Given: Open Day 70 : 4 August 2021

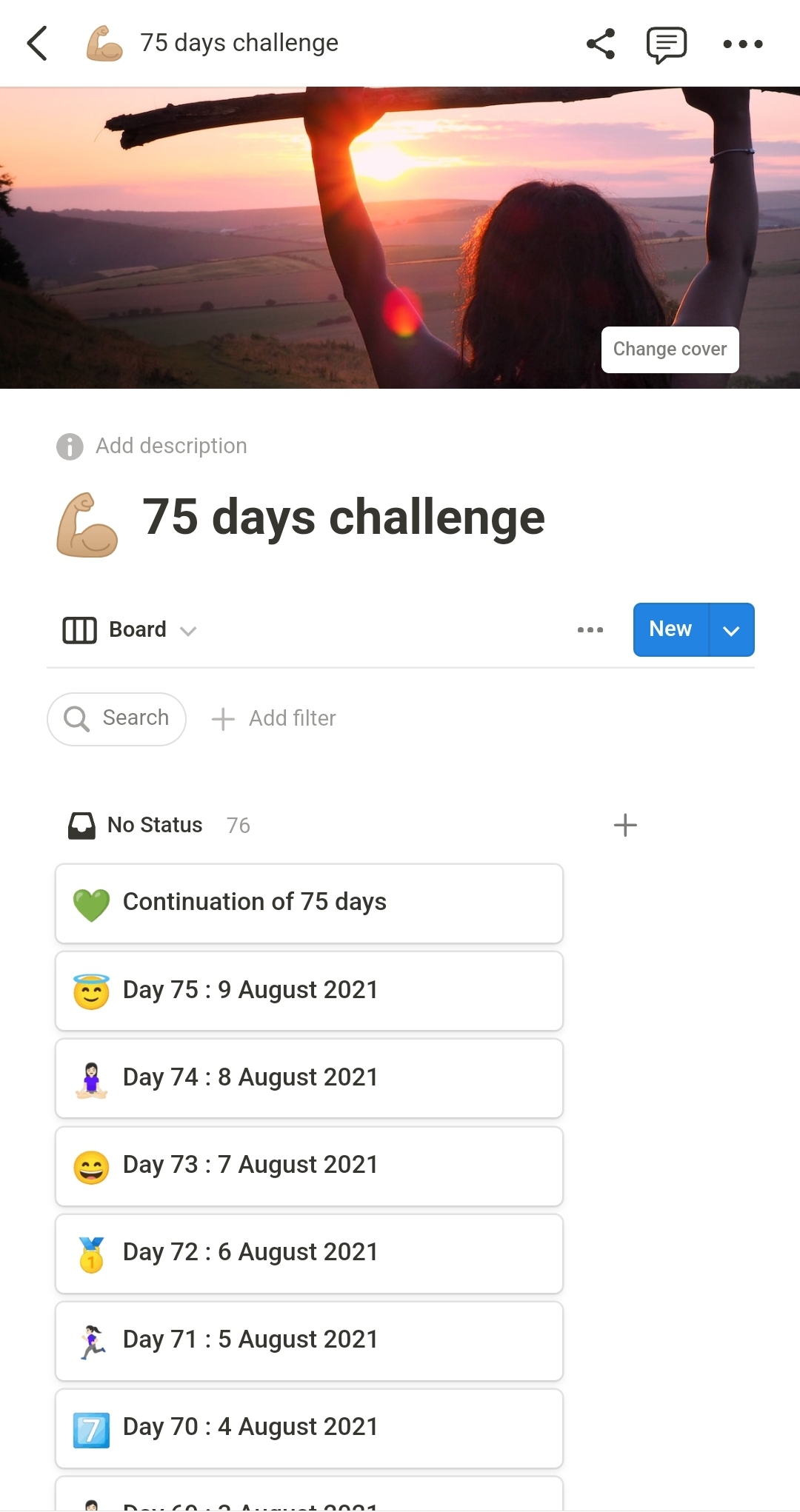Looking at the screenshot, I should pos(310,1428).
